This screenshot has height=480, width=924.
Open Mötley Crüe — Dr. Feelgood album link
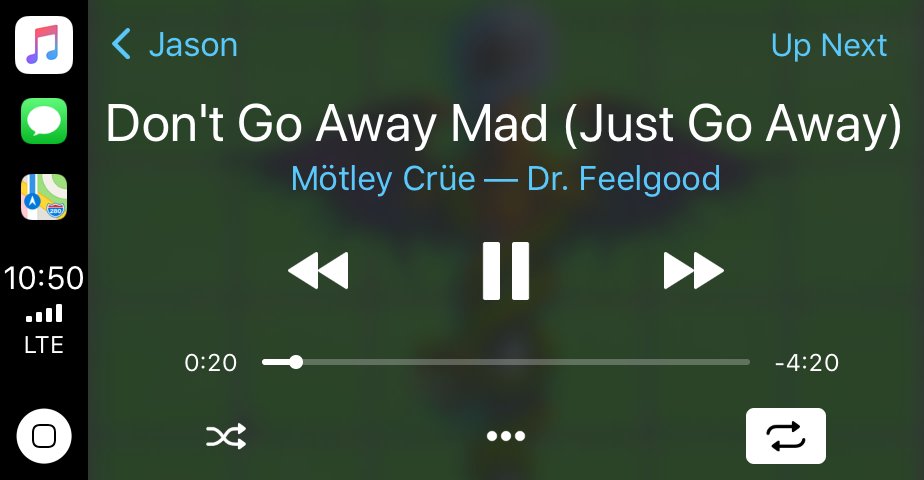(x=505, y=179)
